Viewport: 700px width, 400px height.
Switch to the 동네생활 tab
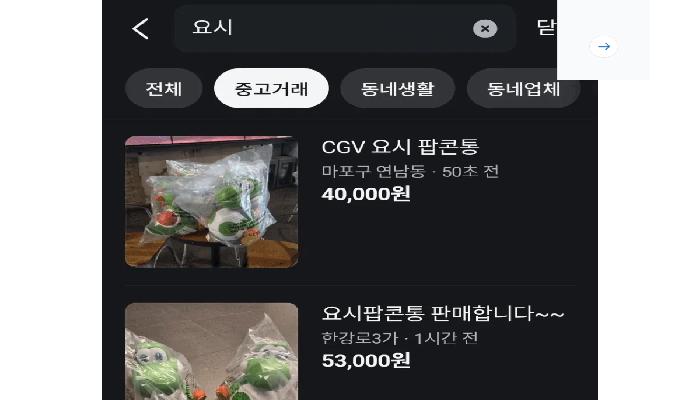pyautogui.click(x=397, y=88)
